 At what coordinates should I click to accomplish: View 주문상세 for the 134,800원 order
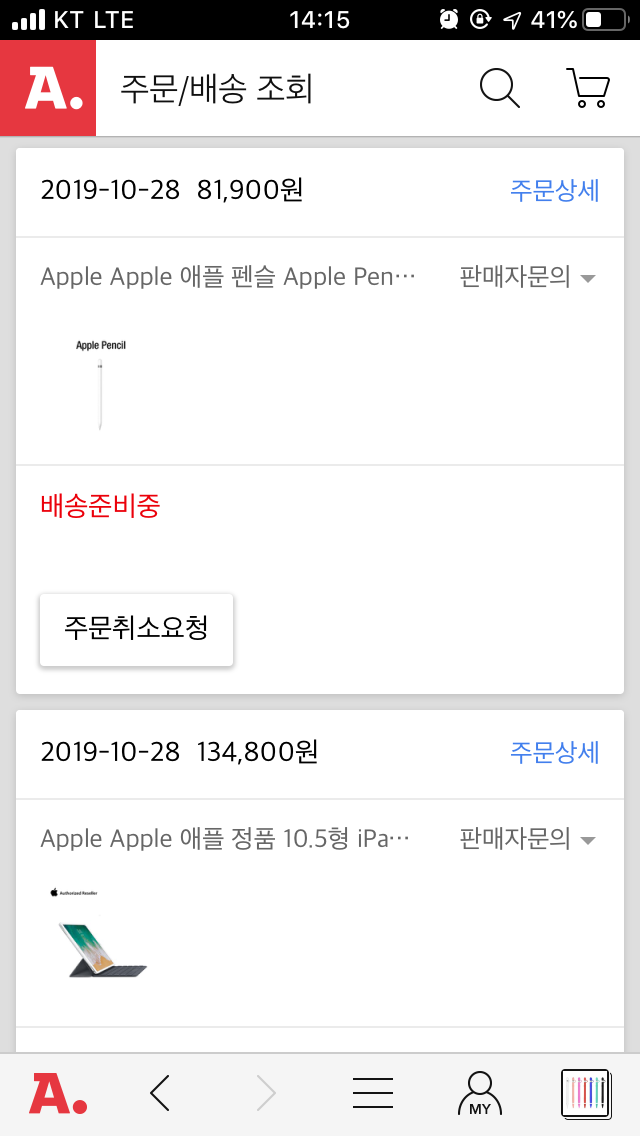tap(554, 752)
